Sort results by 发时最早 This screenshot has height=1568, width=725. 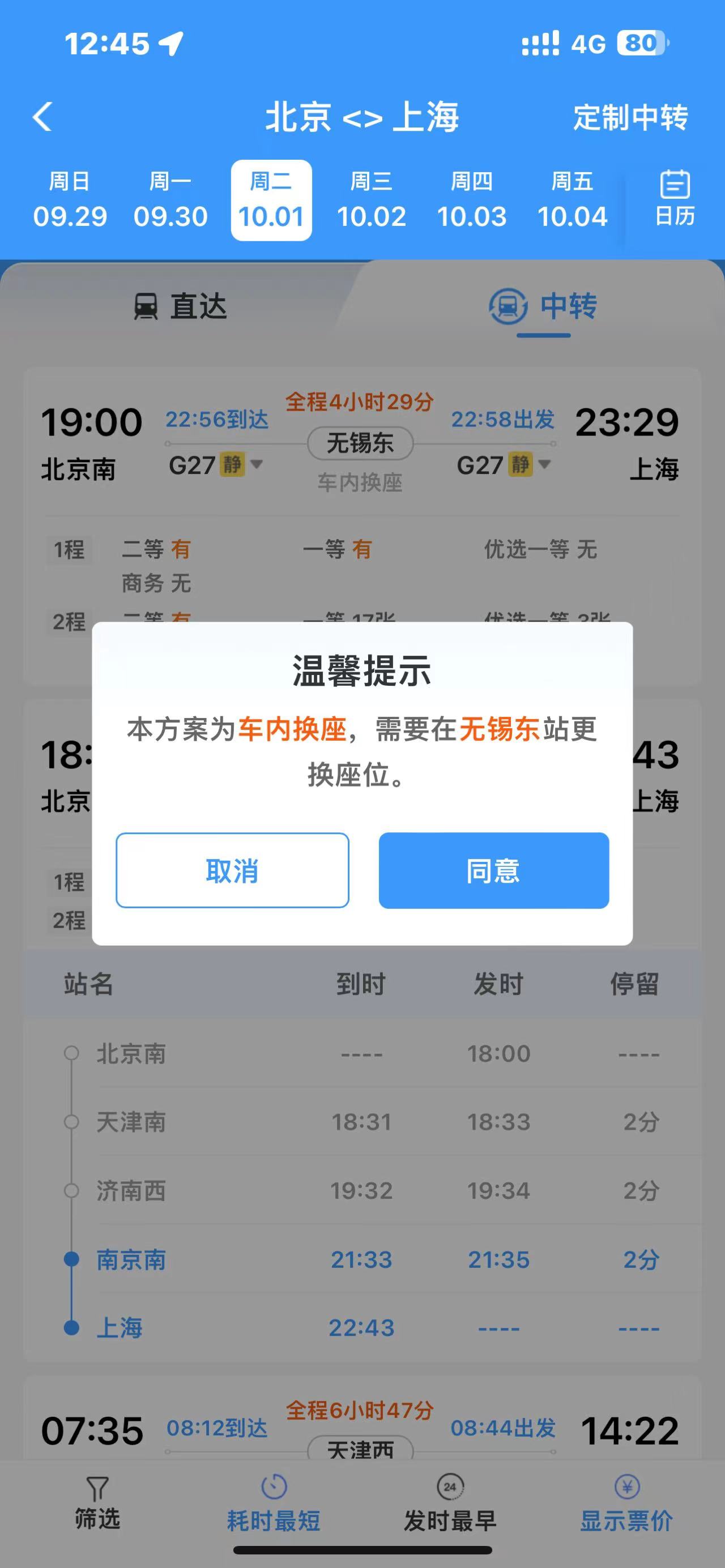(x=450, y=1503)
